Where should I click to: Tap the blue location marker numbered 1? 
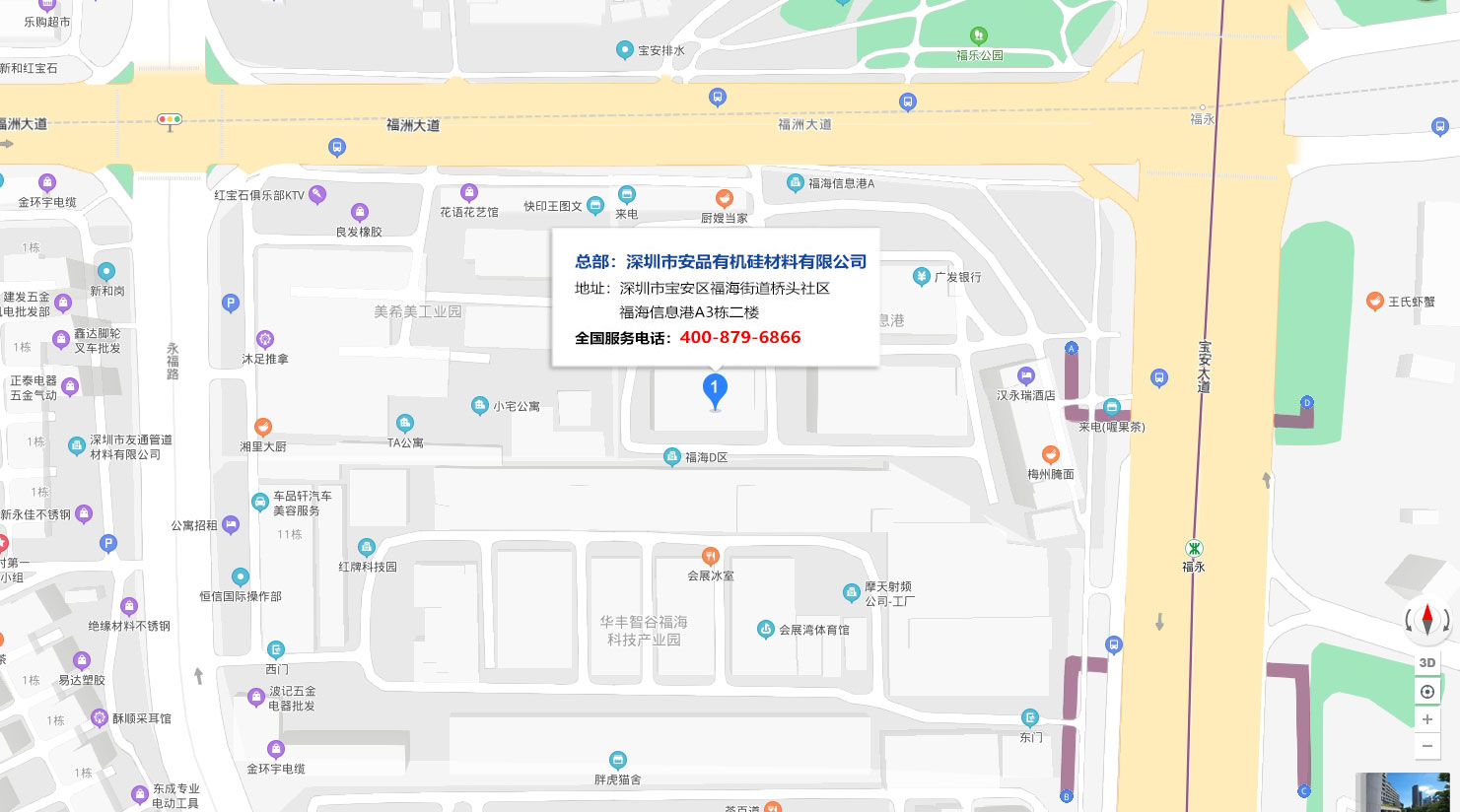tap(715, 390)
